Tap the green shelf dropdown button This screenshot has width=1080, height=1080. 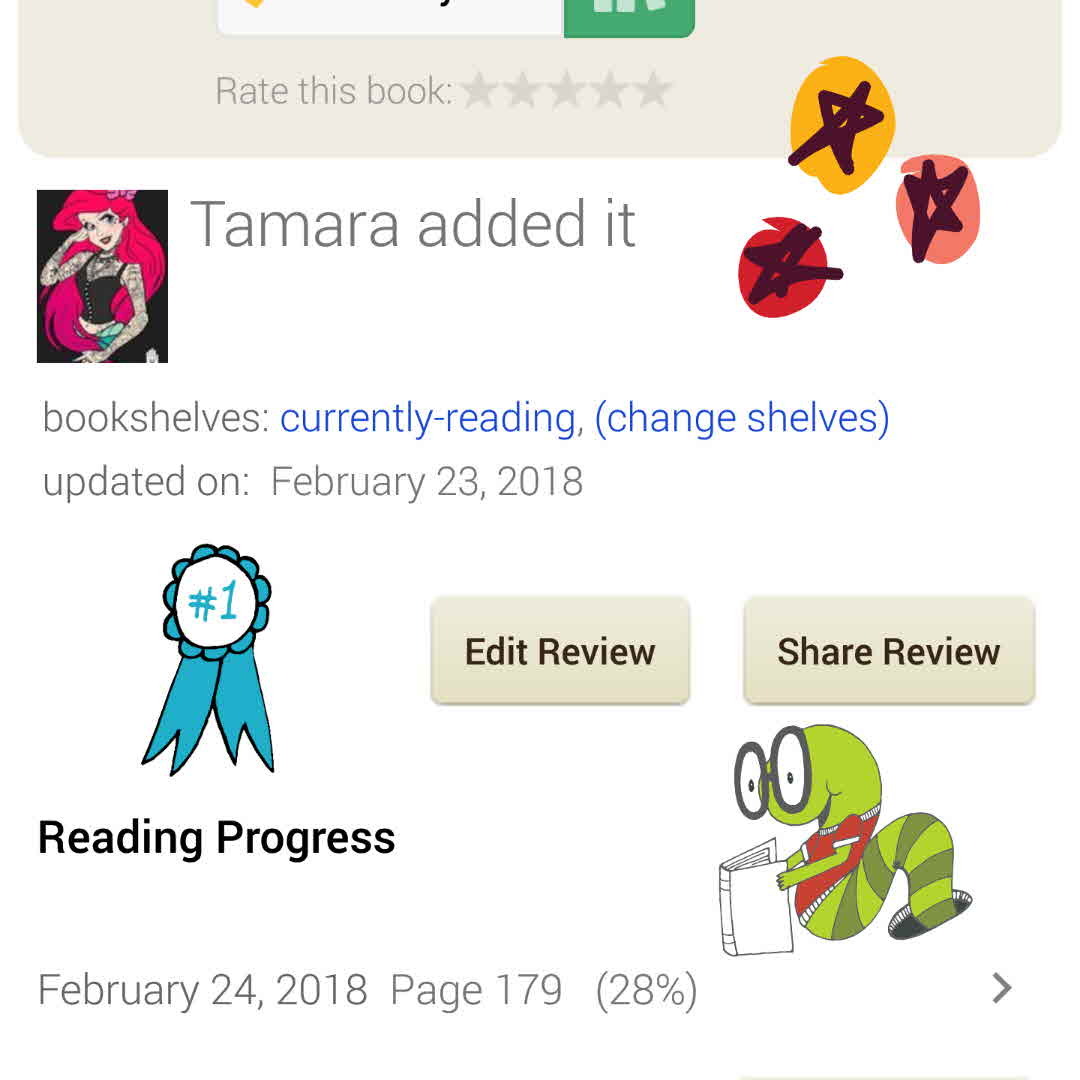629,14
